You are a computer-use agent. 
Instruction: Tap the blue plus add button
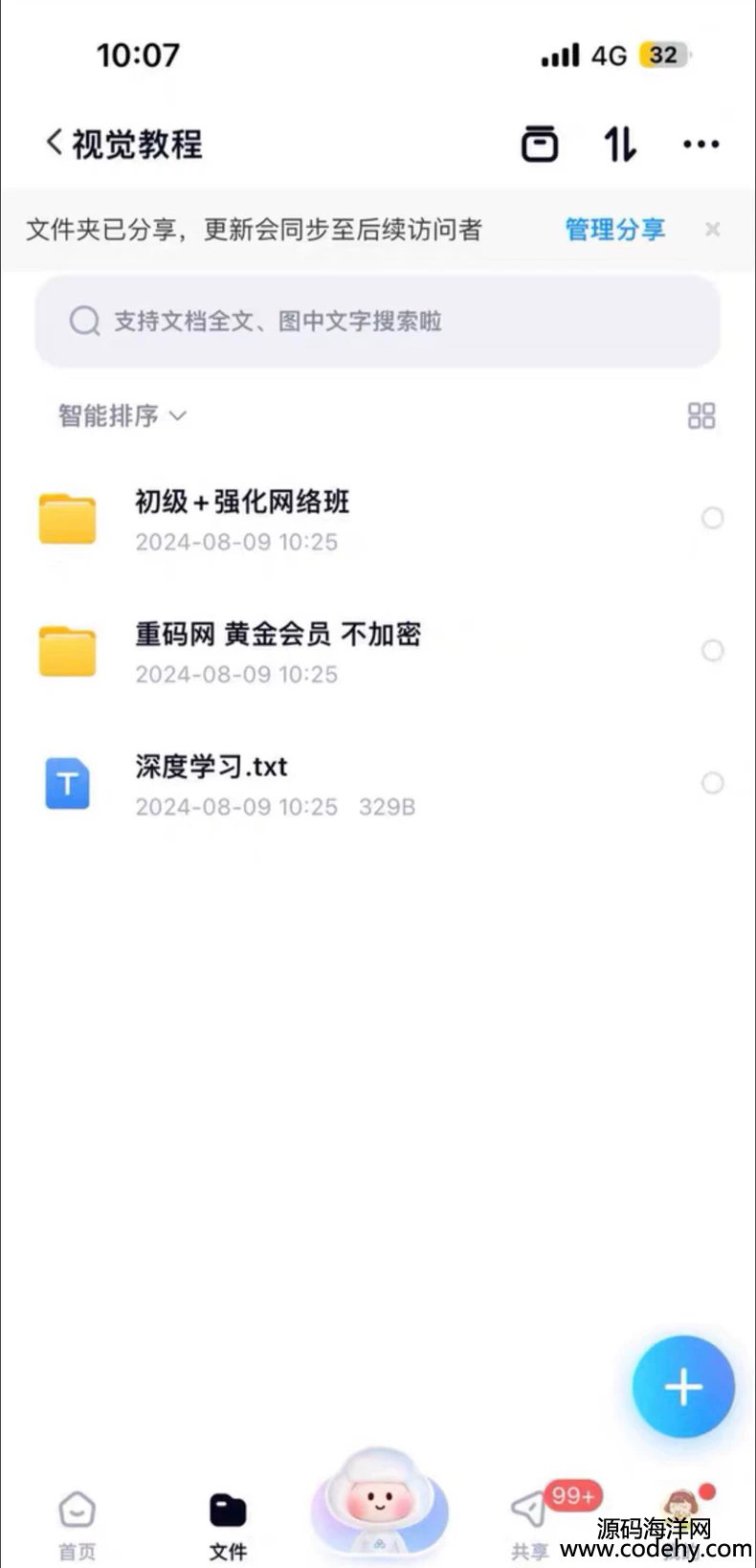(683, 1387)
